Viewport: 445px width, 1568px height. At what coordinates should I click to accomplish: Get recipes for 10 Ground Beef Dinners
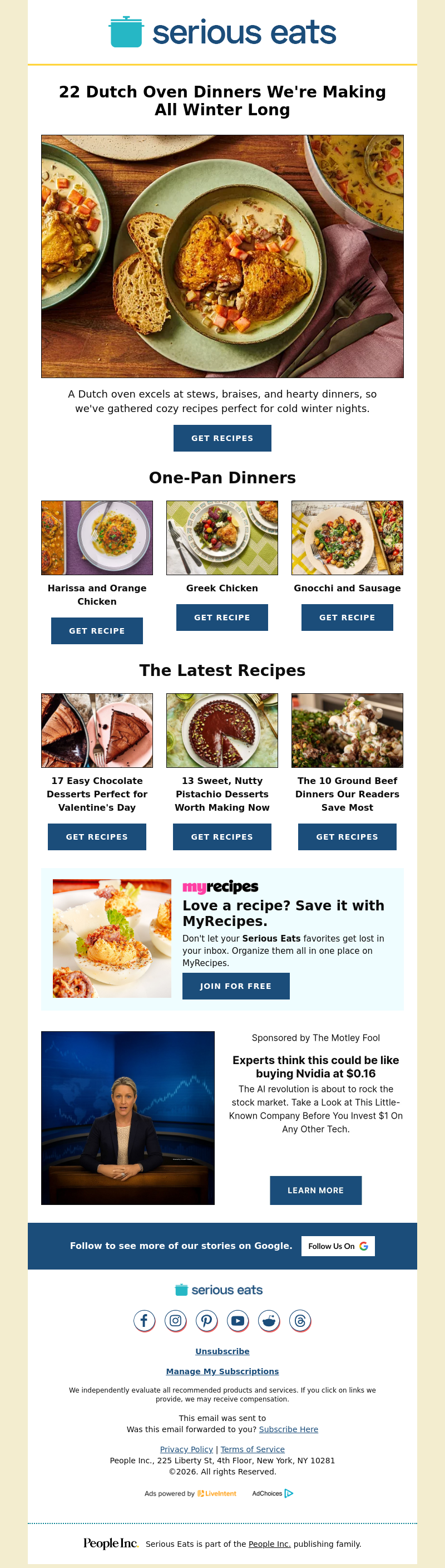pos(347,837)
